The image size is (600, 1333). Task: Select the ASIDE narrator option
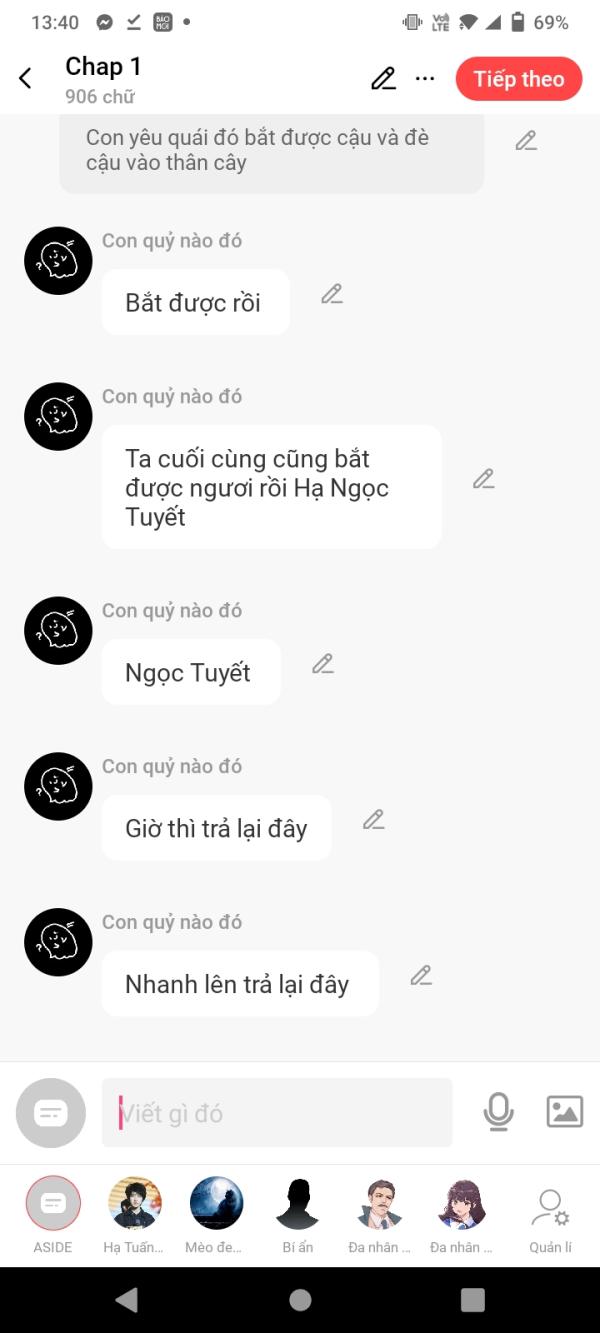click(x=53, y=1215)
